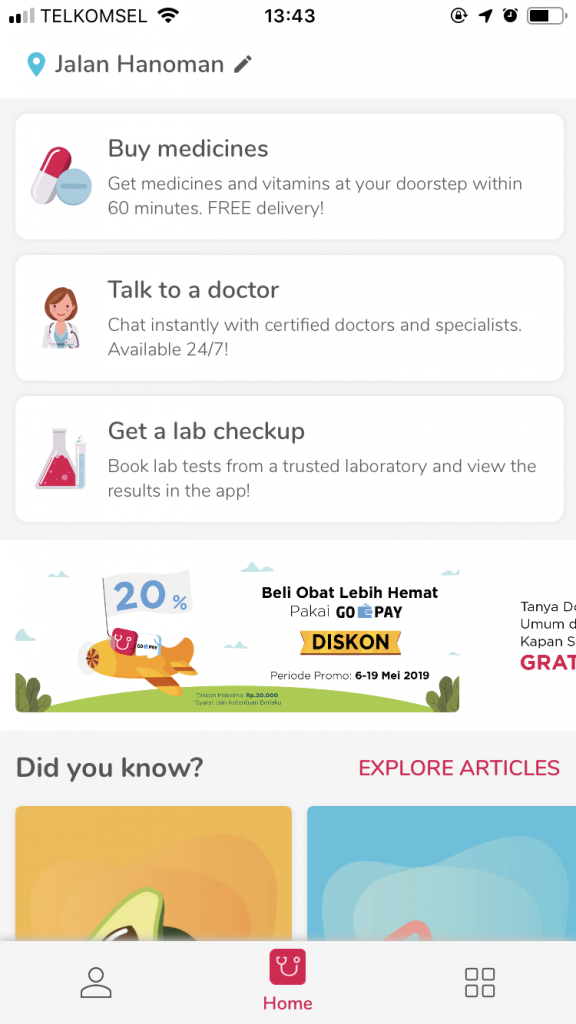Tap the Explore Articles link

point(459,767)
